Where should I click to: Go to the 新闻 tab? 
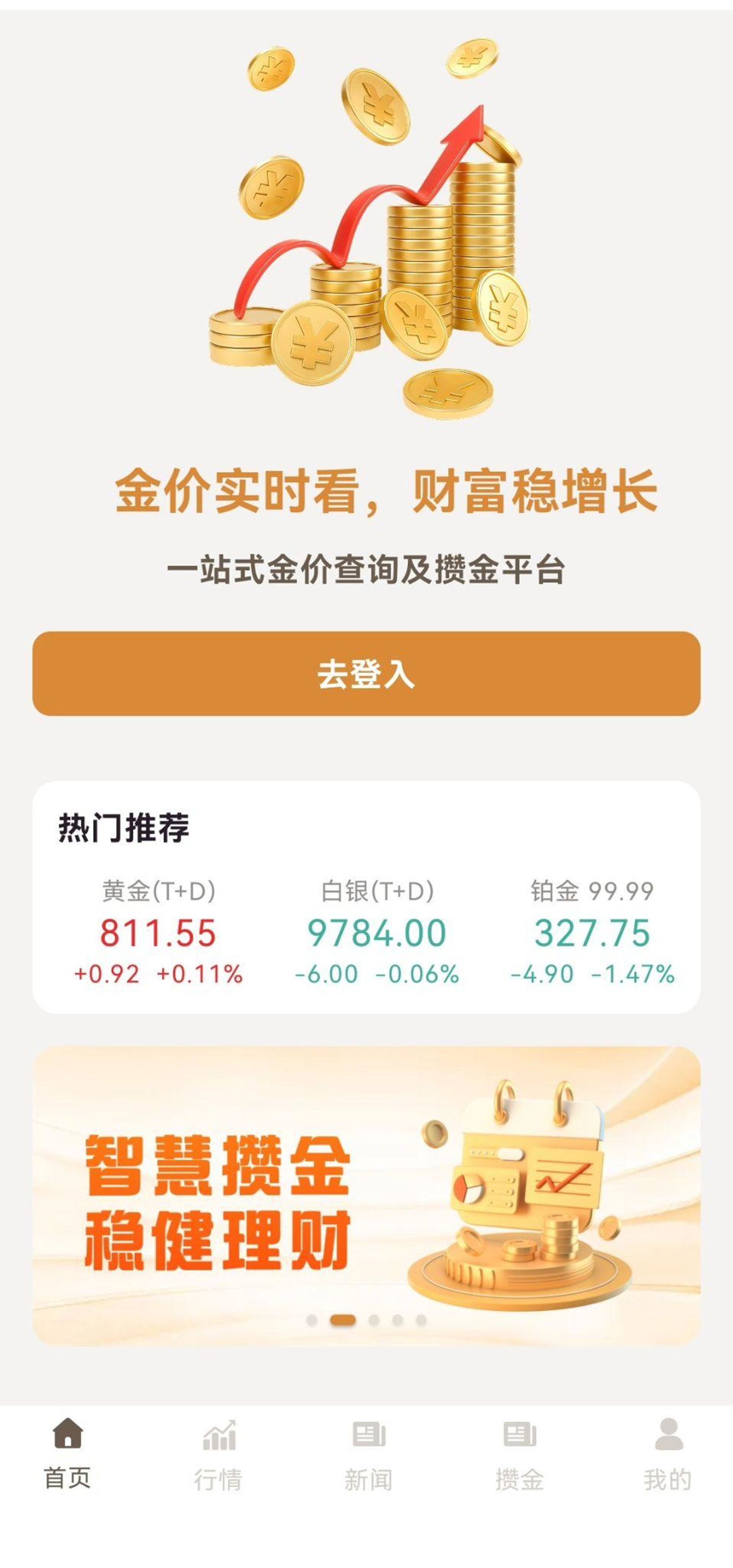click(x=368, y=1453)
